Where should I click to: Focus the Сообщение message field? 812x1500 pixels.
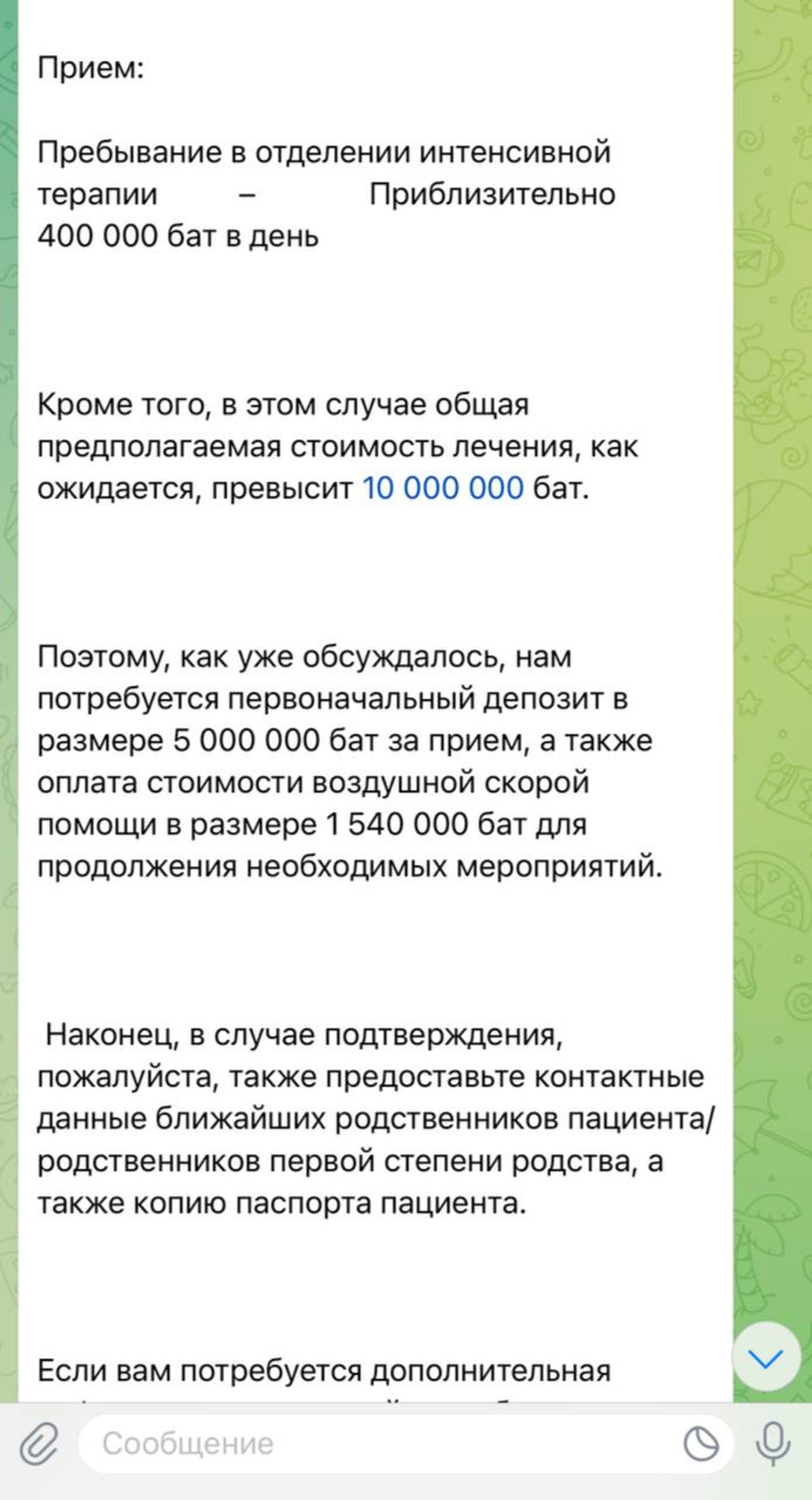point(373,1444)
